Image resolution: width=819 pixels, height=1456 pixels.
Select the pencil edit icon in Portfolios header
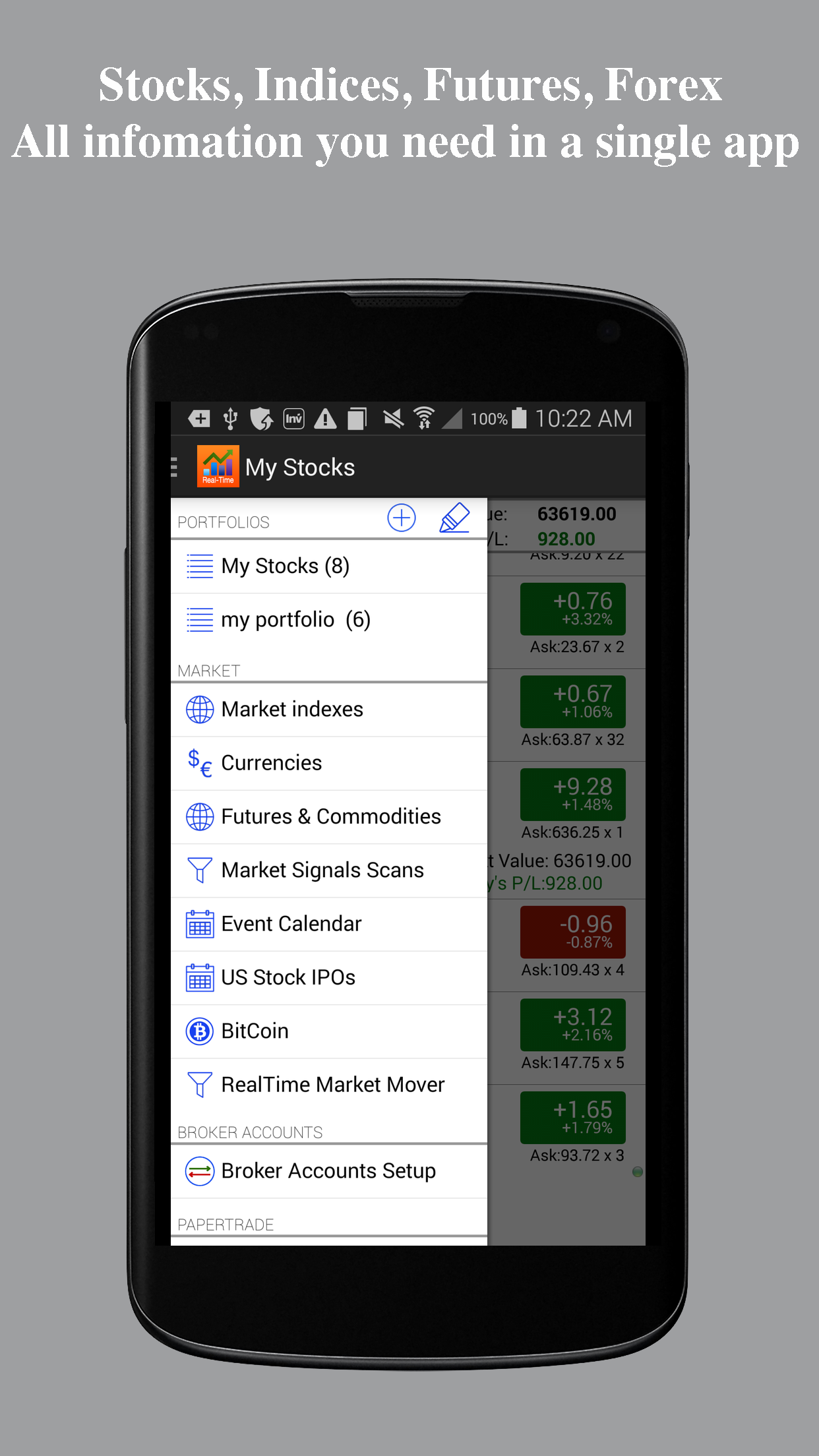(454, 517)
